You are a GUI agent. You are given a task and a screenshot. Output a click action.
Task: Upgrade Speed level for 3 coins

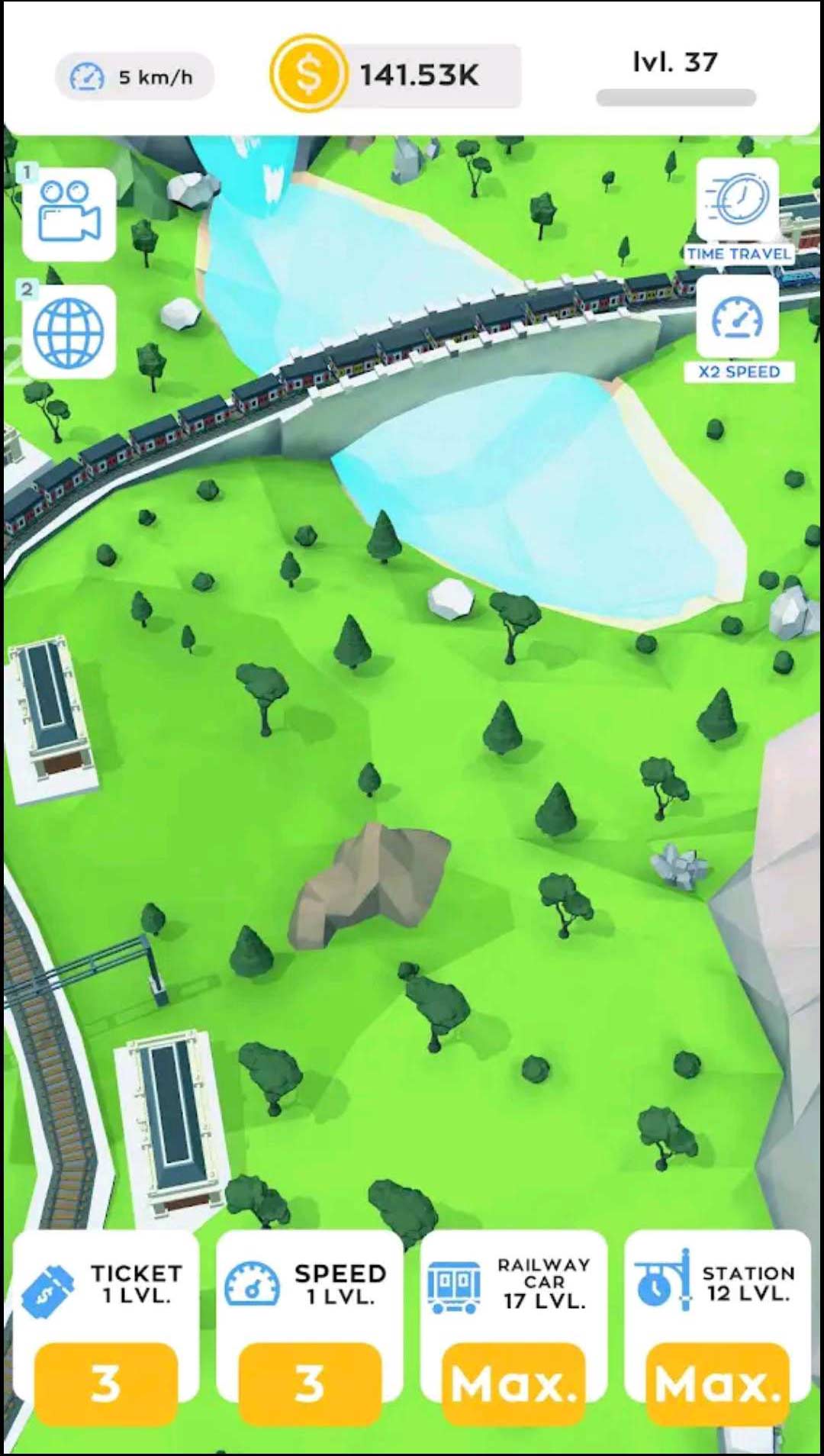point(310,1383)
